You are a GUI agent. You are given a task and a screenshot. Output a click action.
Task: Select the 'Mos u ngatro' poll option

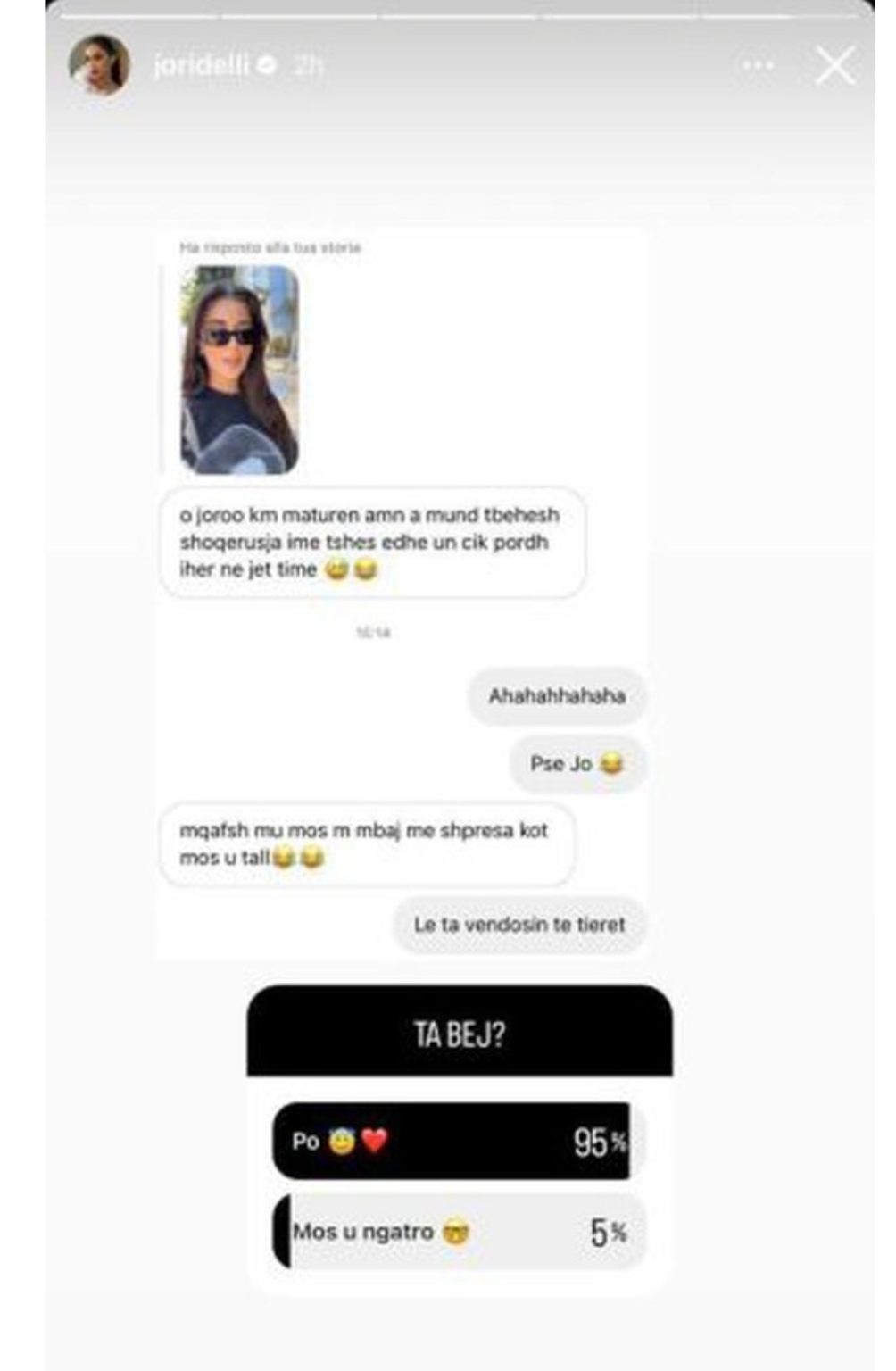[458, 1233]
